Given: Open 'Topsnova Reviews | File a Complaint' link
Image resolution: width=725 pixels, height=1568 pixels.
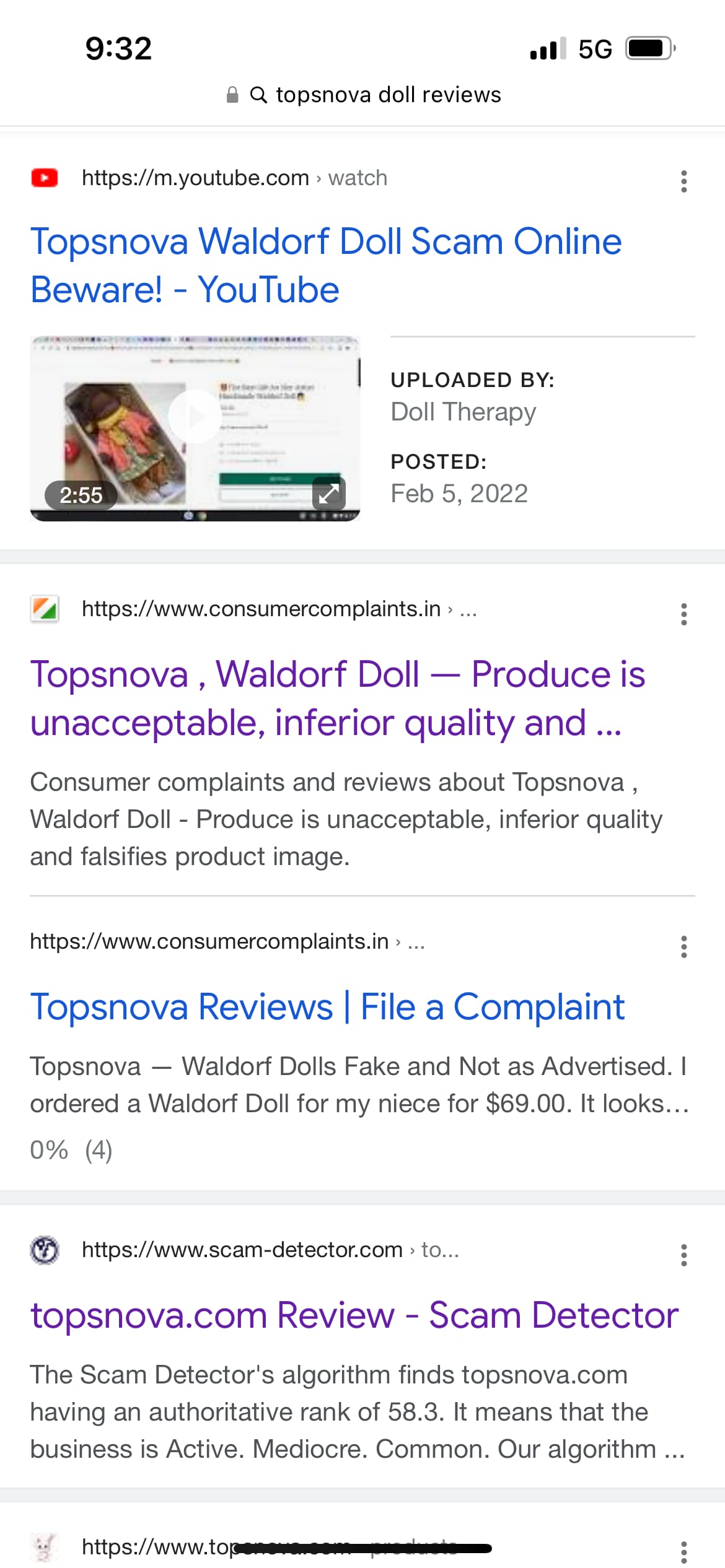Looking at the screenshot, I should (x=327, y=1006).
